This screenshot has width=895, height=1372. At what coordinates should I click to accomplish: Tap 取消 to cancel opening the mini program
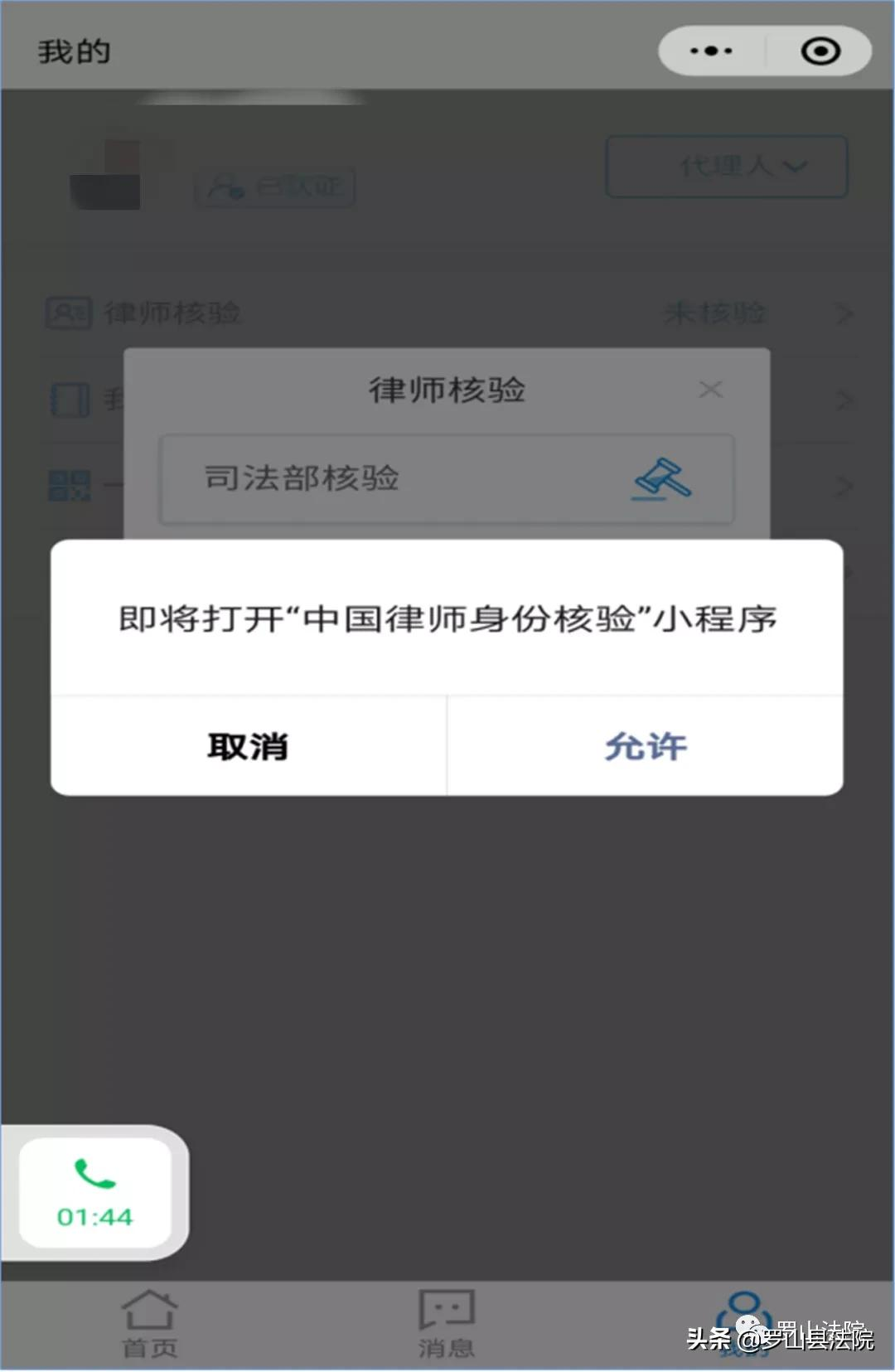tap(248, 746)
